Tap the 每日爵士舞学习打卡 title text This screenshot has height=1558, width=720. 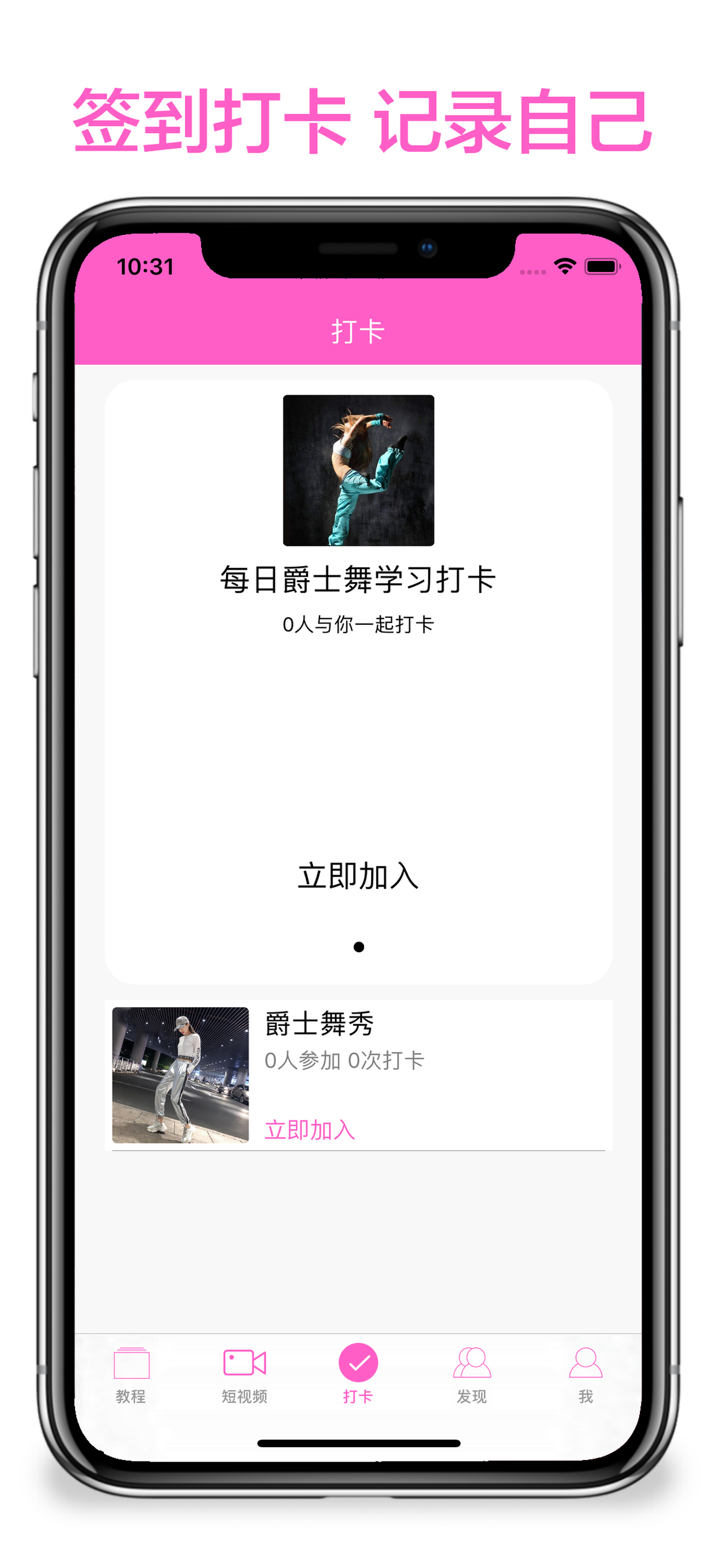(x=358, y=578)
